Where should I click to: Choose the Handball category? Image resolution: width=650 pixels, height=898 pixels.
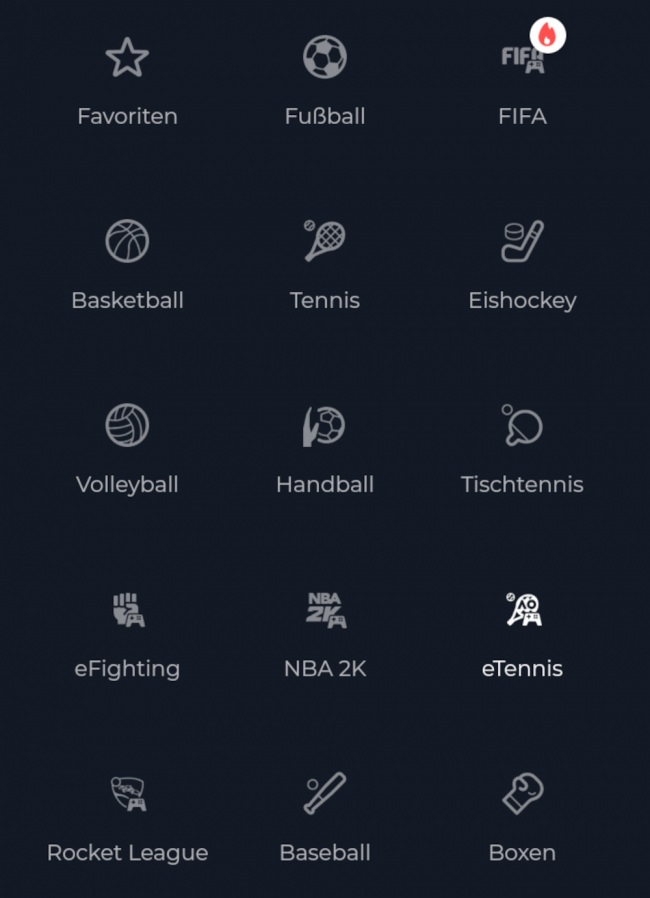point(325,448)
